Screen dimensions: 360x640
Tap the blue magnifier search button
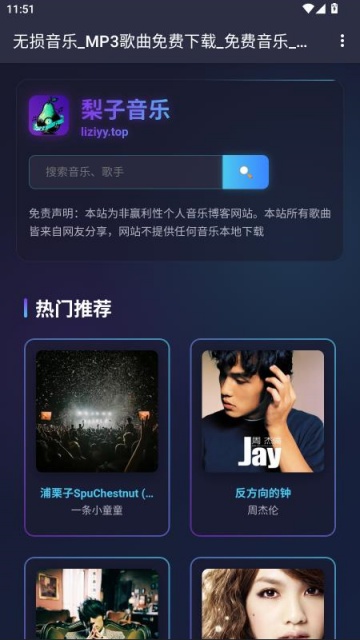point(246,172)
